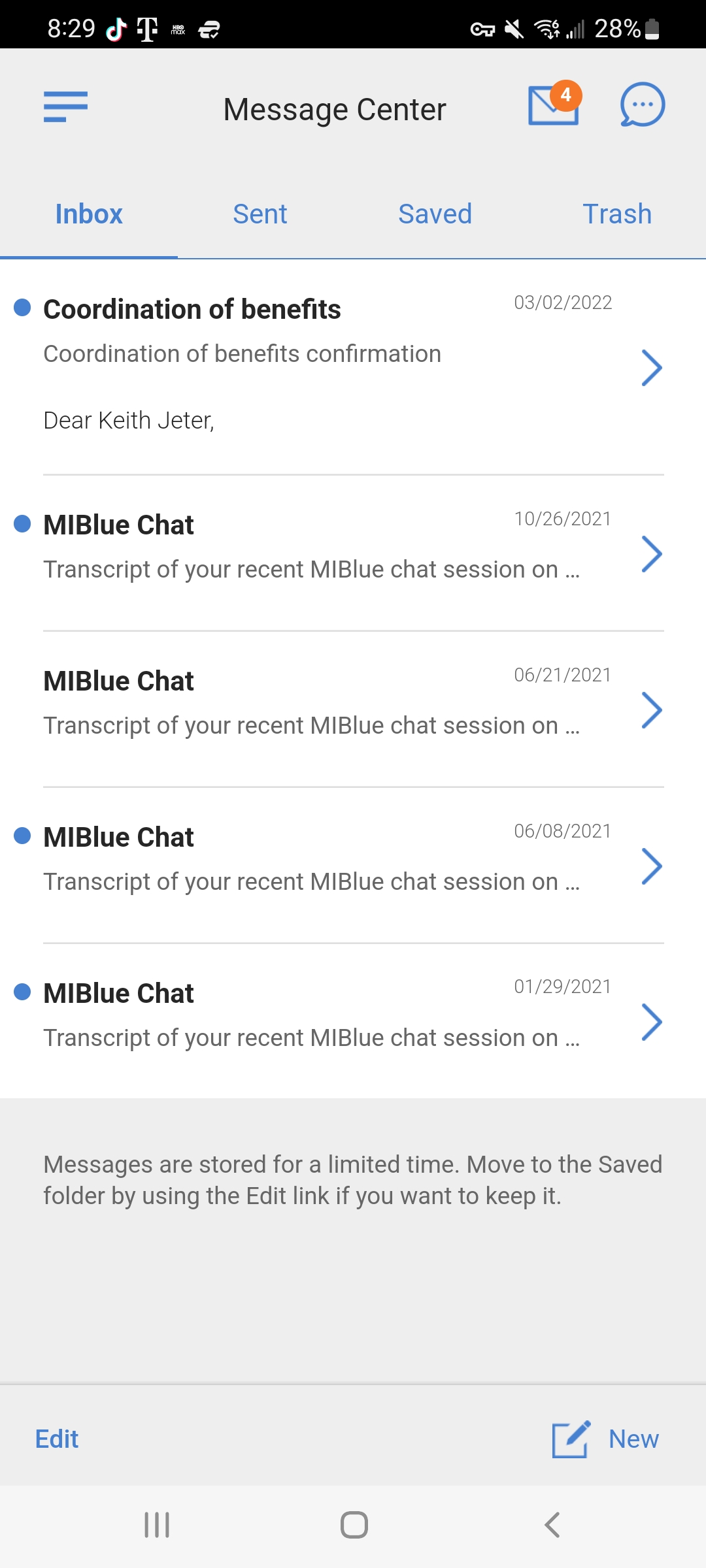
Task: Expand the 01/29/2021 MIBlue Chat message chevron
Action: 652,1021
